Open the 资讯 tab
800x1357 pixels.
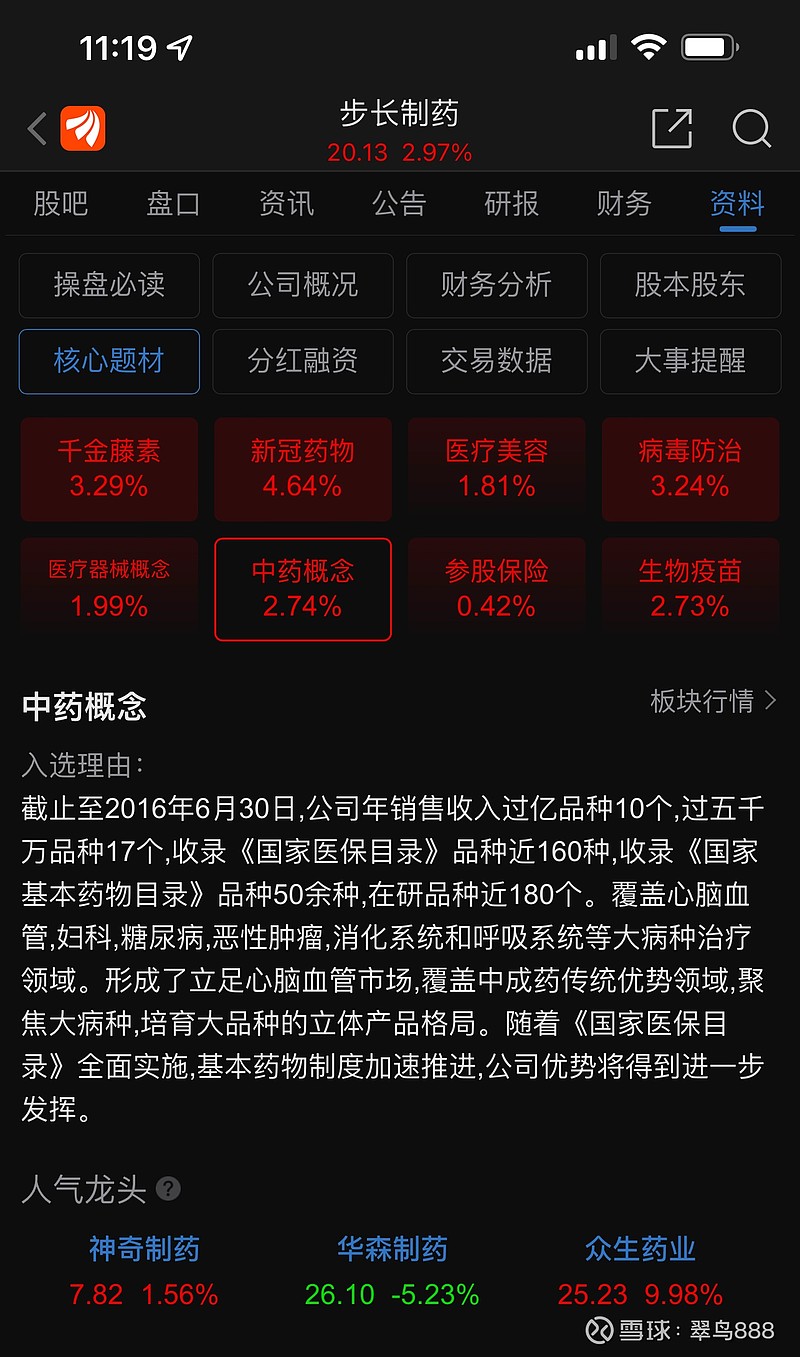[x=286, y=204]
